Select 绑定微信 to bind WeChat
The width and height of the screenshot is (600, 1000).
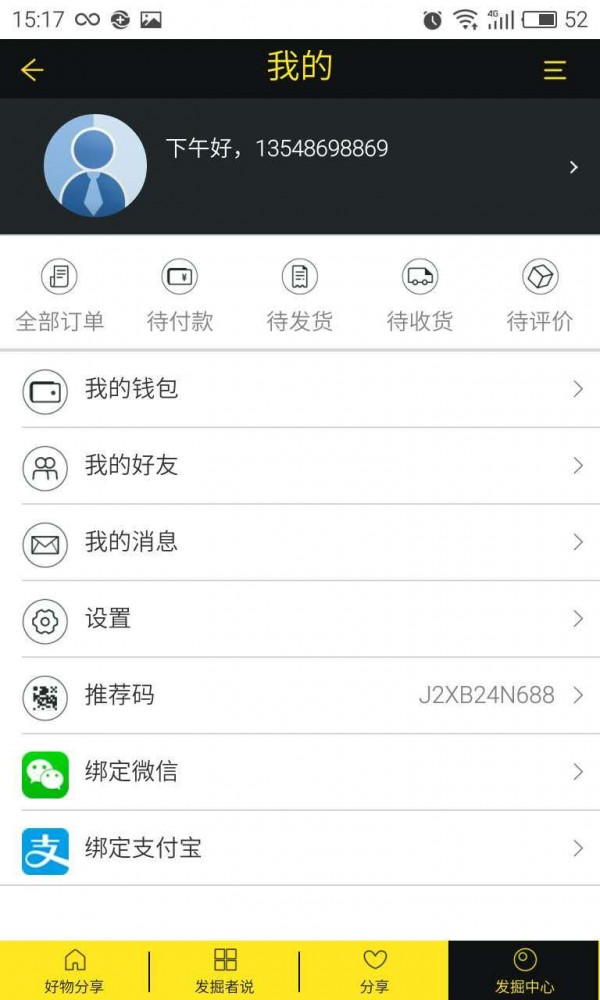pos(300,772)
